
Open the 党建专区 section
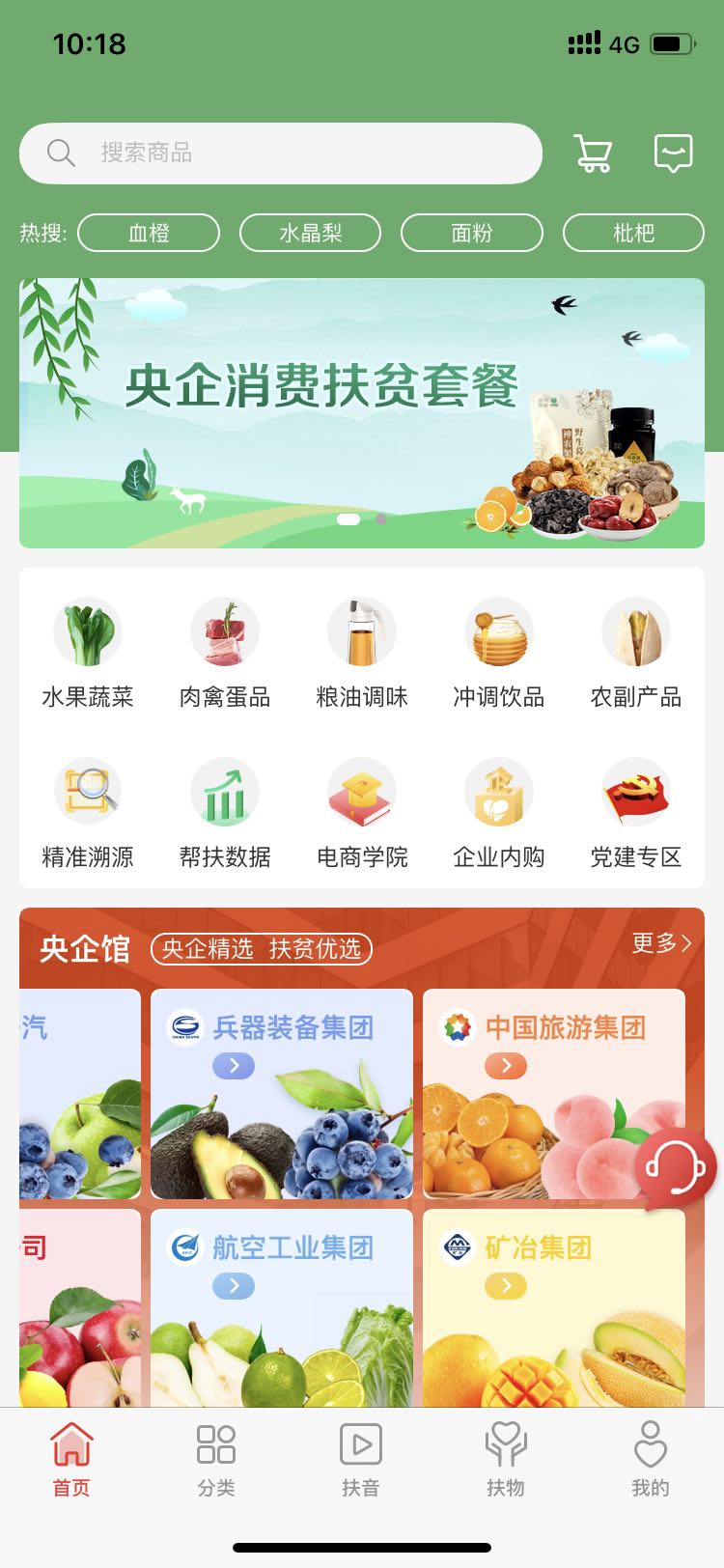[x=636, y=813]
